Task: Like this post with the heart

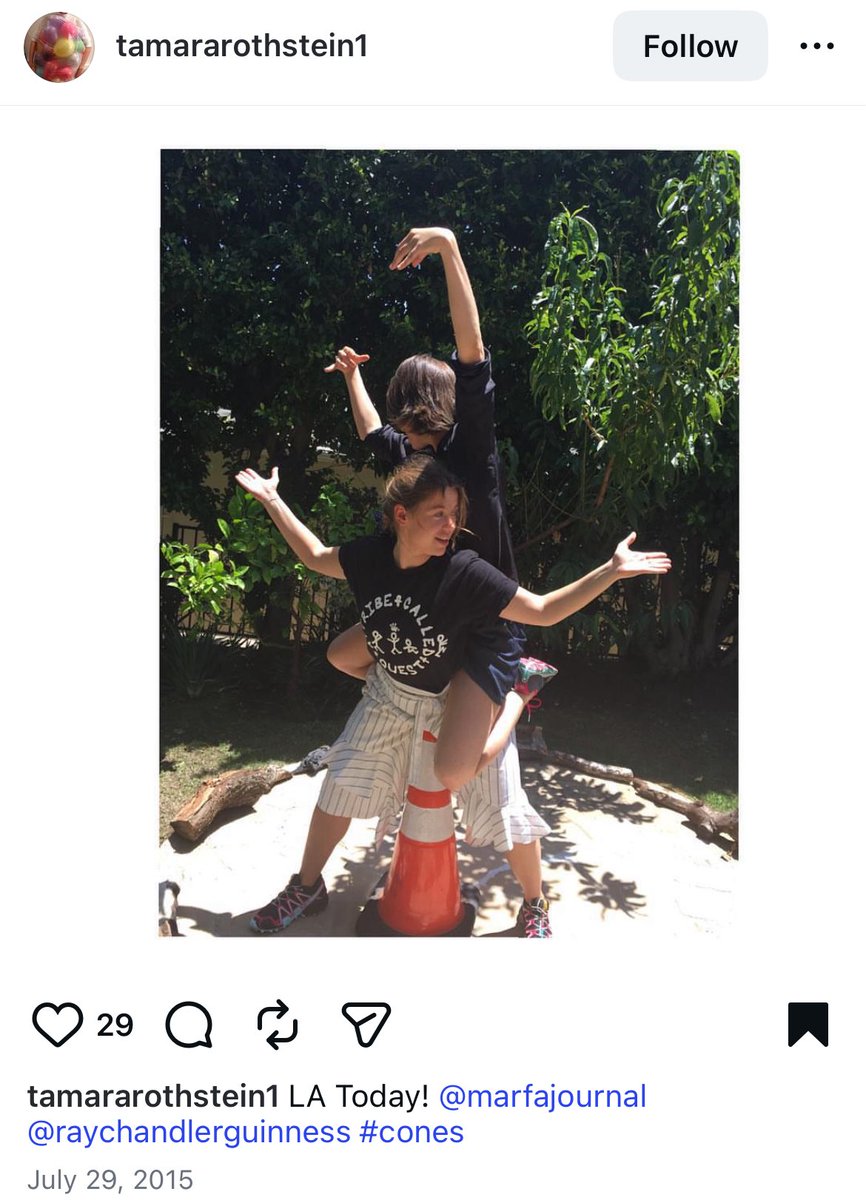Action: 57,1025
